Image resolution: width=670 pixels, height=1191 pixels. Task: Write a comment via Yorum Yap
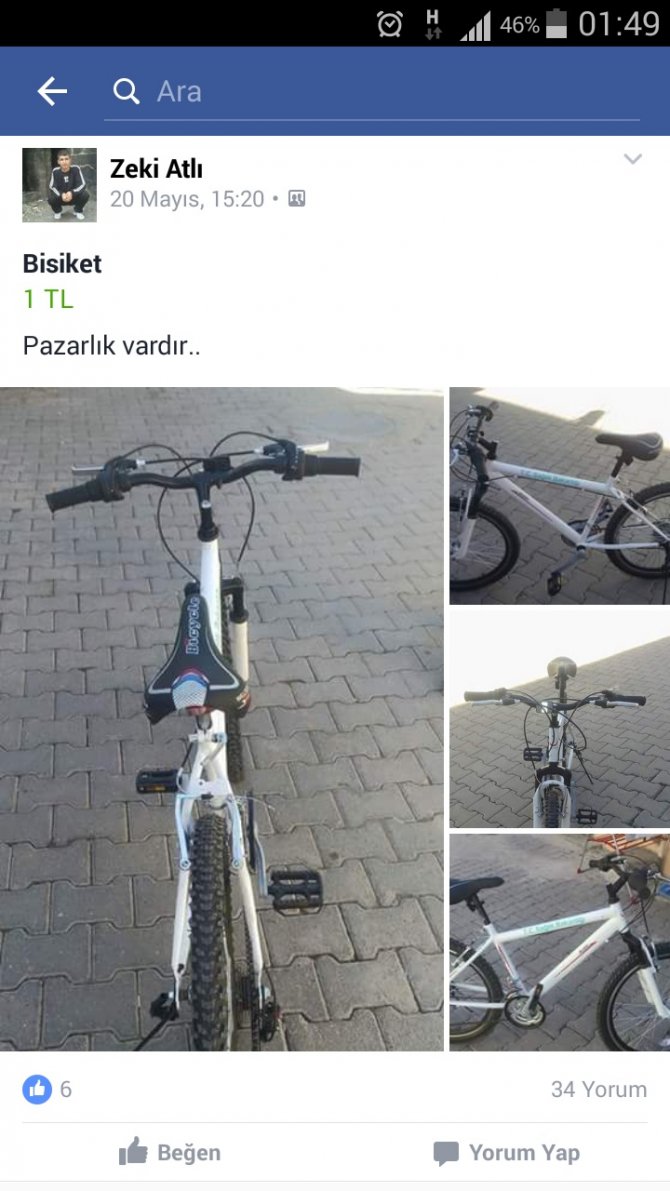[506, 1152]
